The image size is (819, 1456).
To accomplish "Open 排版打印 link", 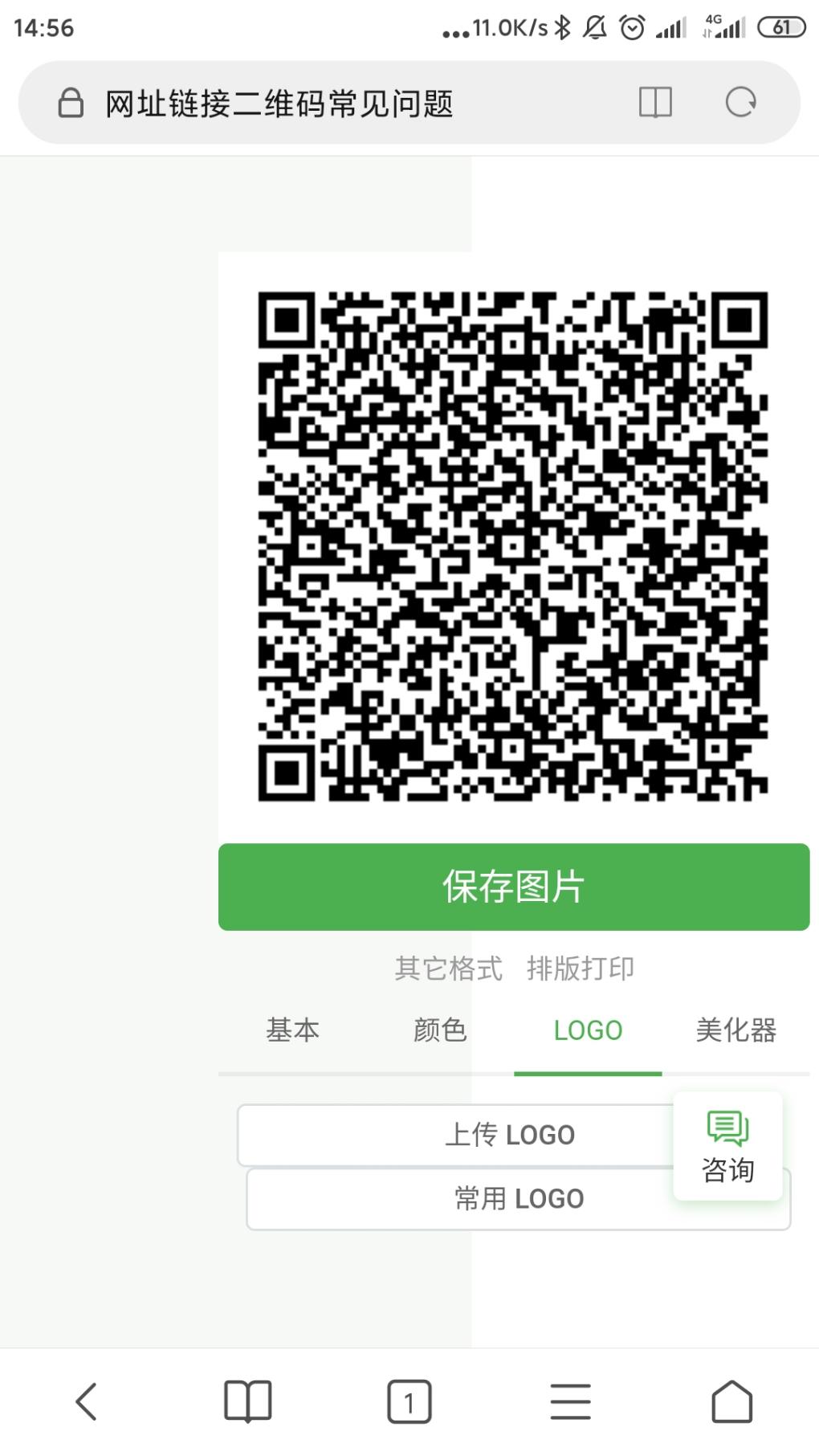I will pyautogui.click(x=581, y=969).
